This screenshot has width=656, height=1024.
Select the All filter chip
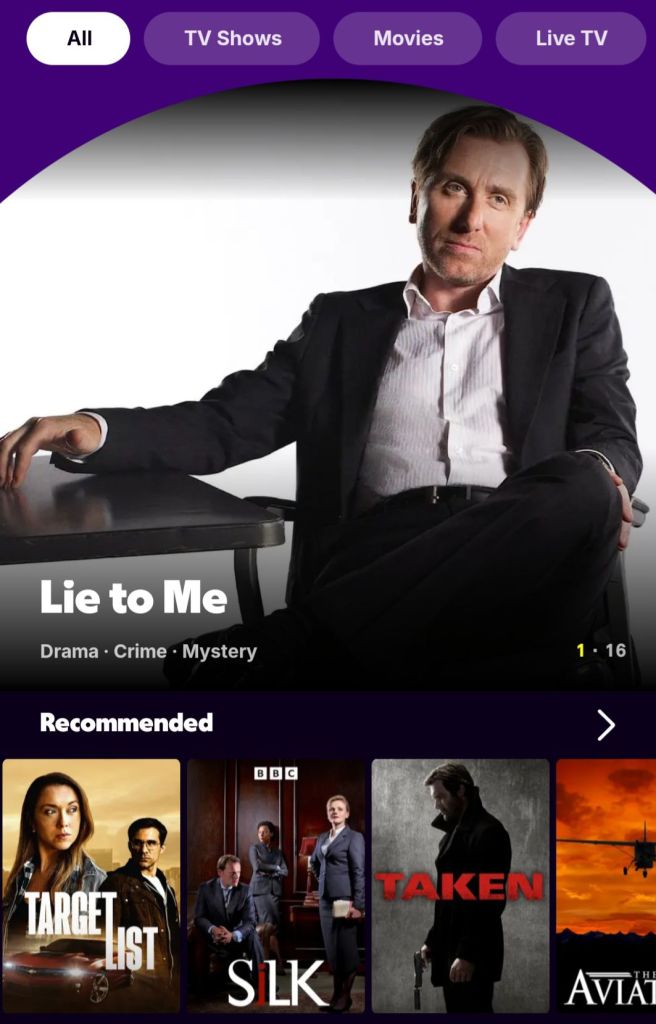(78, 39)
